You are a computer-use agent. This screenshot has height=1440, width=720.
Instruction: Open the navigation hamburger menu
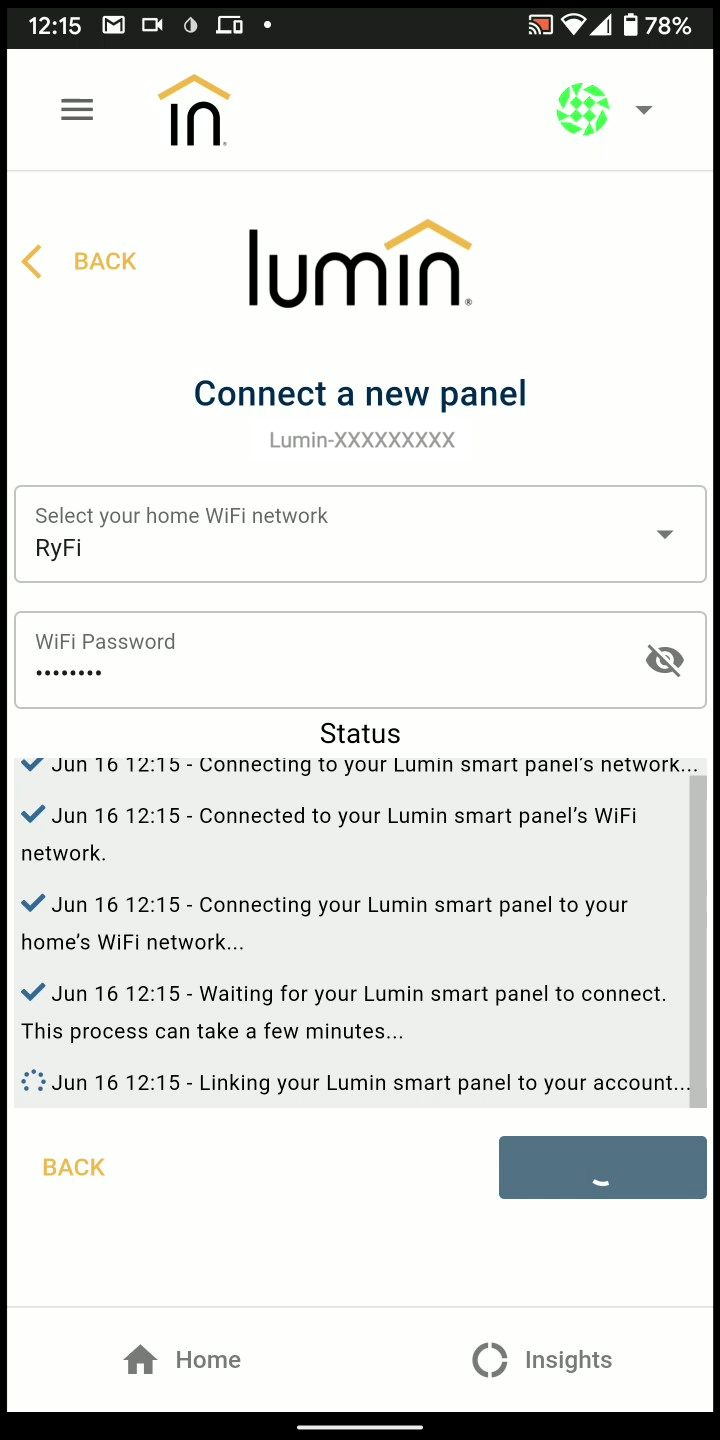[x=76, y=109]
